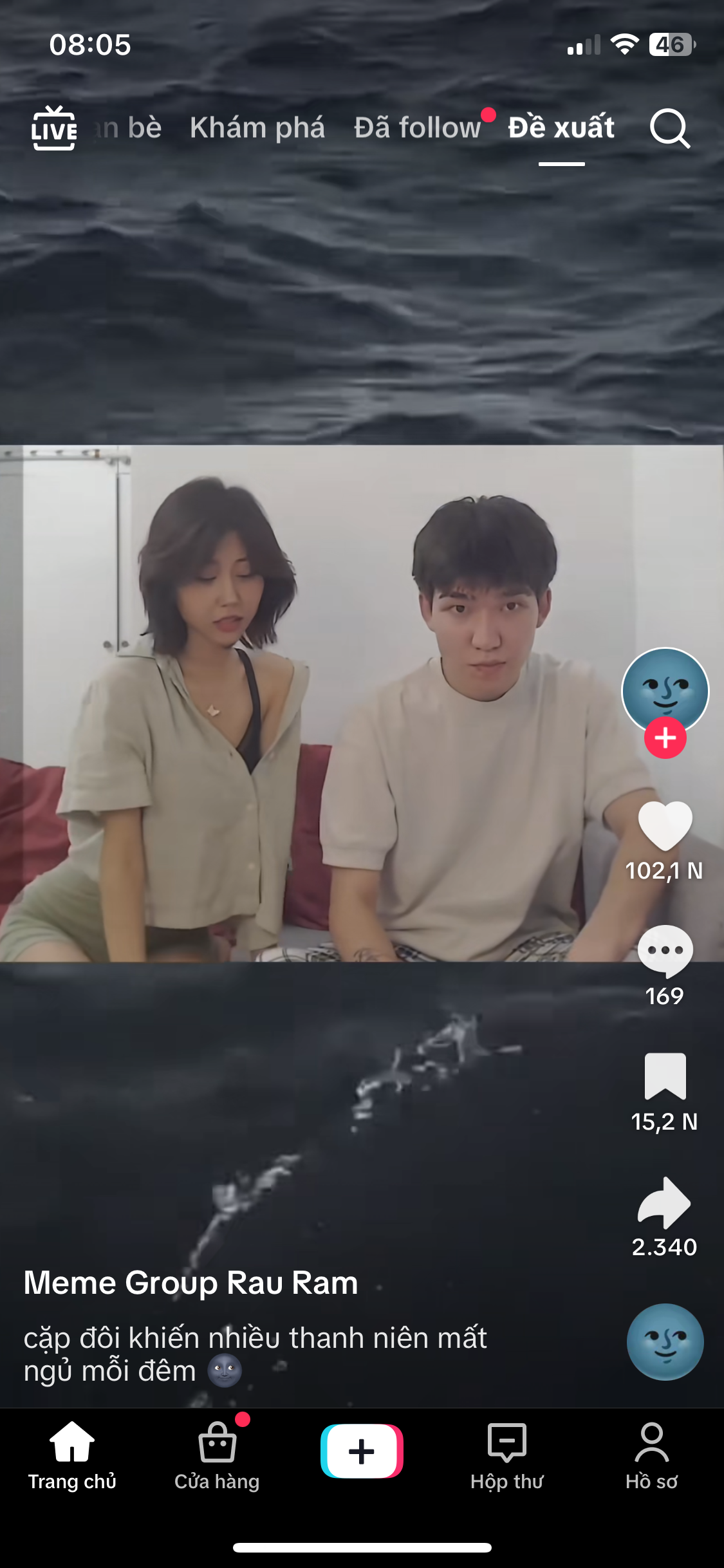Viewport: 724px width, 1568px height.
Task: Open the search magnifier
Action: click(669, 129)
